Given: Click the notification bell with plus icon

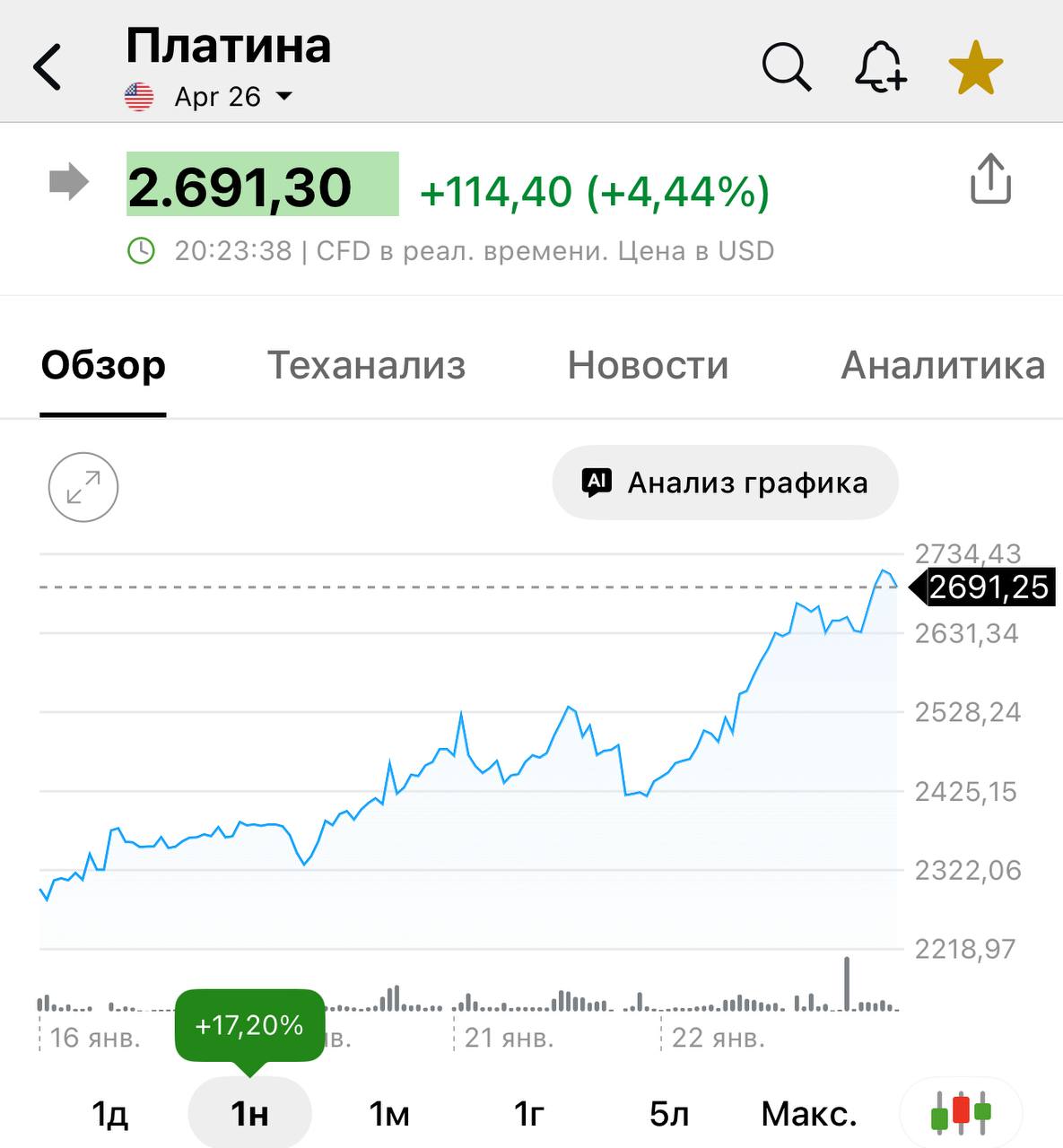Looking at the screenshot, I should click(x=880, y=67).
